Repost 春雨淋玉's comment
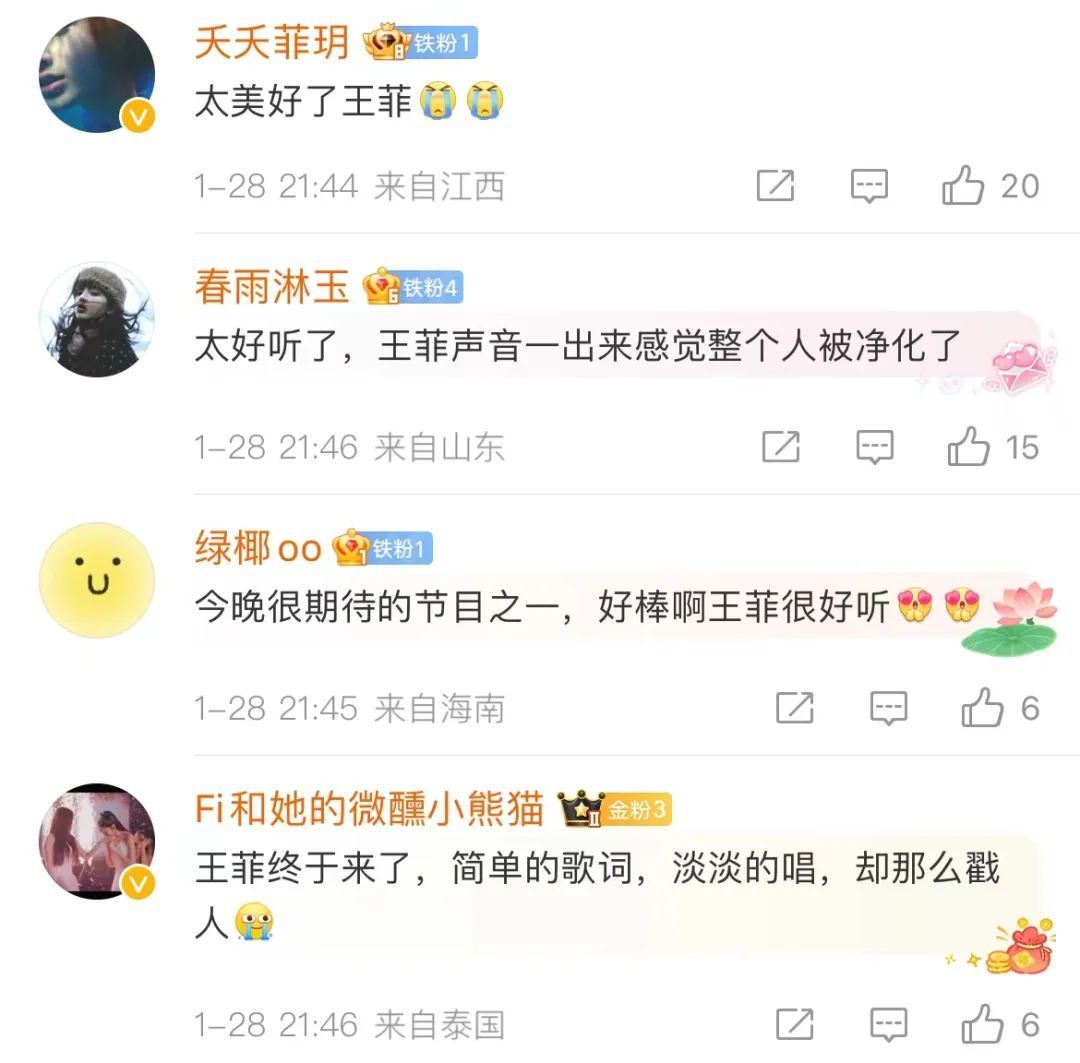 coord(780,447)
